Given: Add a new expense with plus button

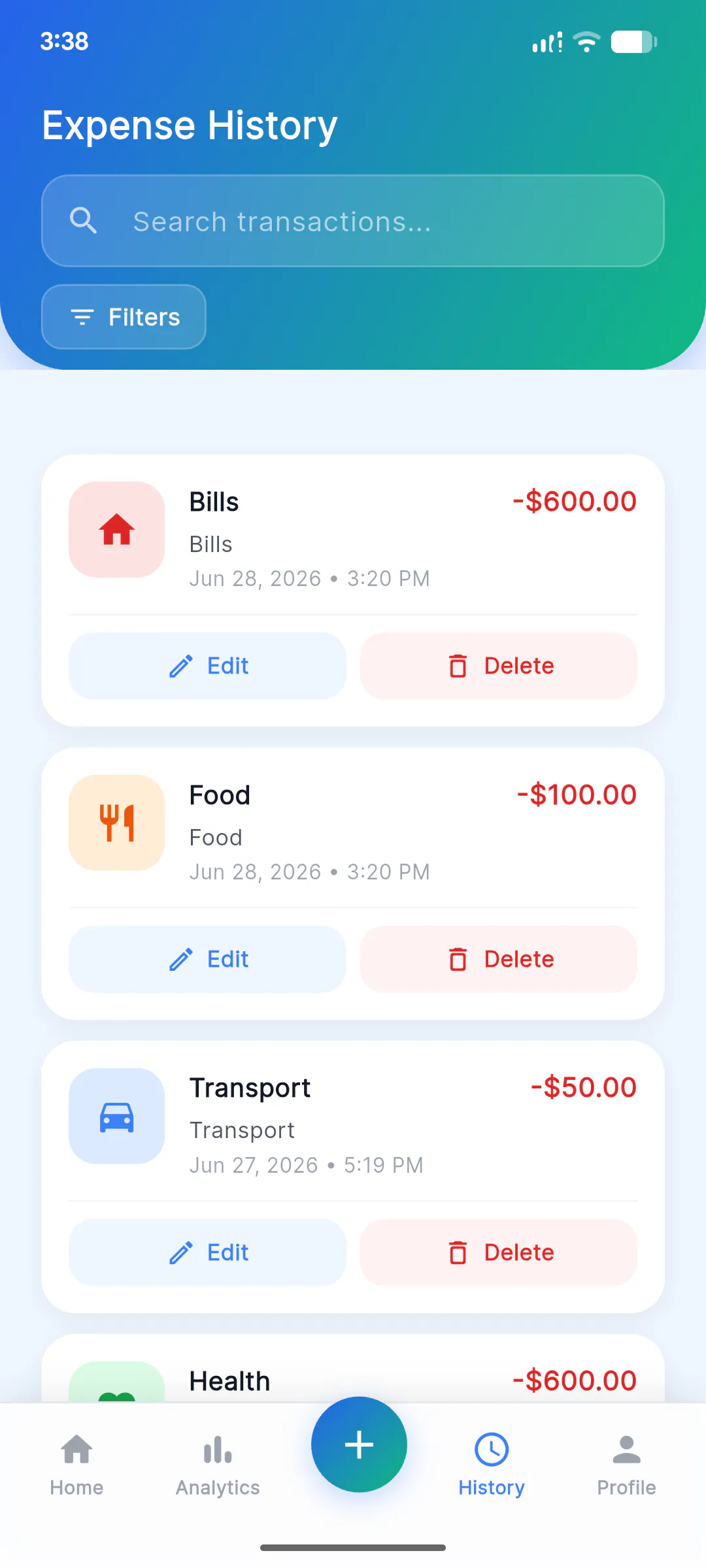Looking at the screenshot, I should (x=359, y=1445).
